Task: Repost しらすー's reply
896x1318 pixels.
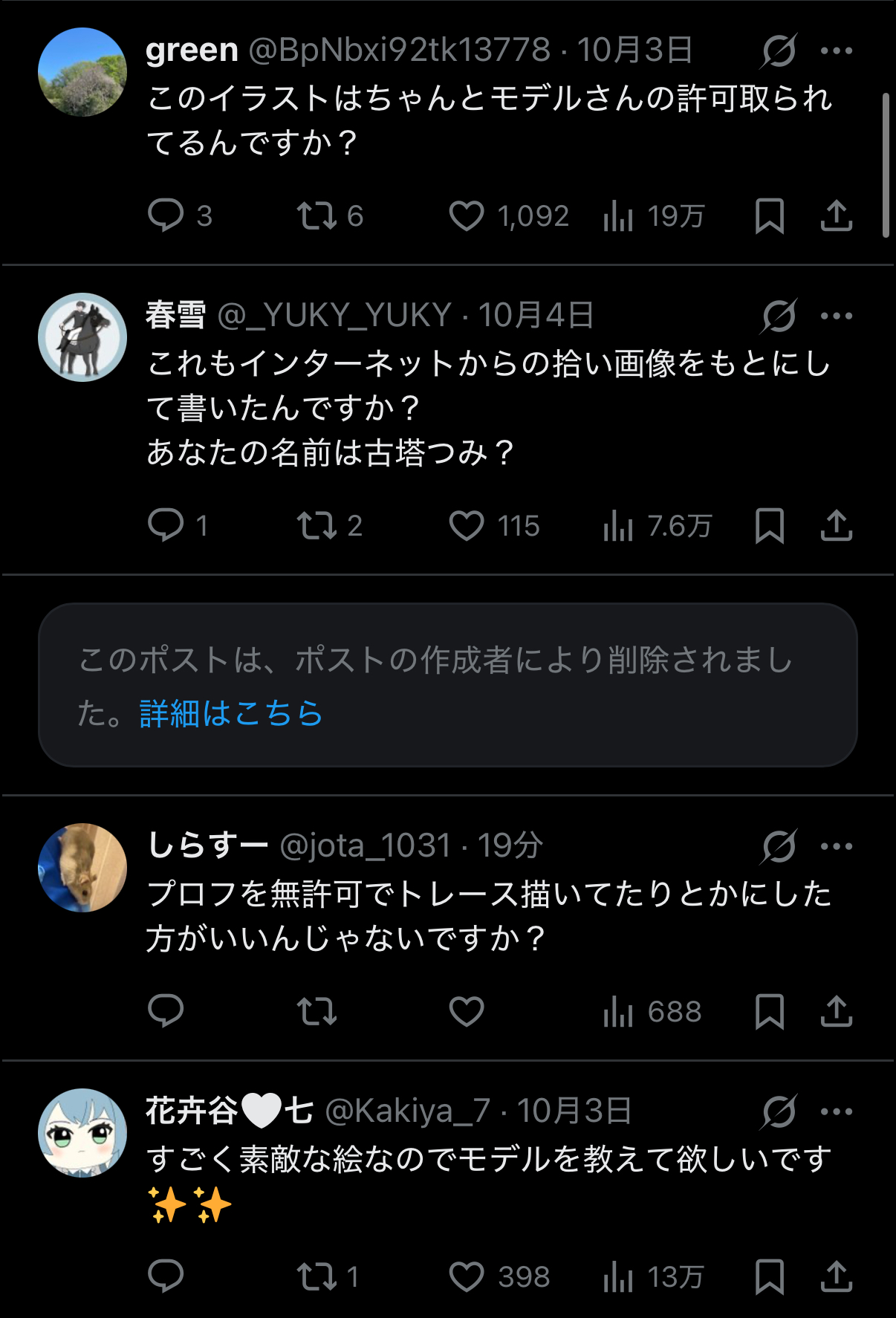Action: click(317, 1012)
